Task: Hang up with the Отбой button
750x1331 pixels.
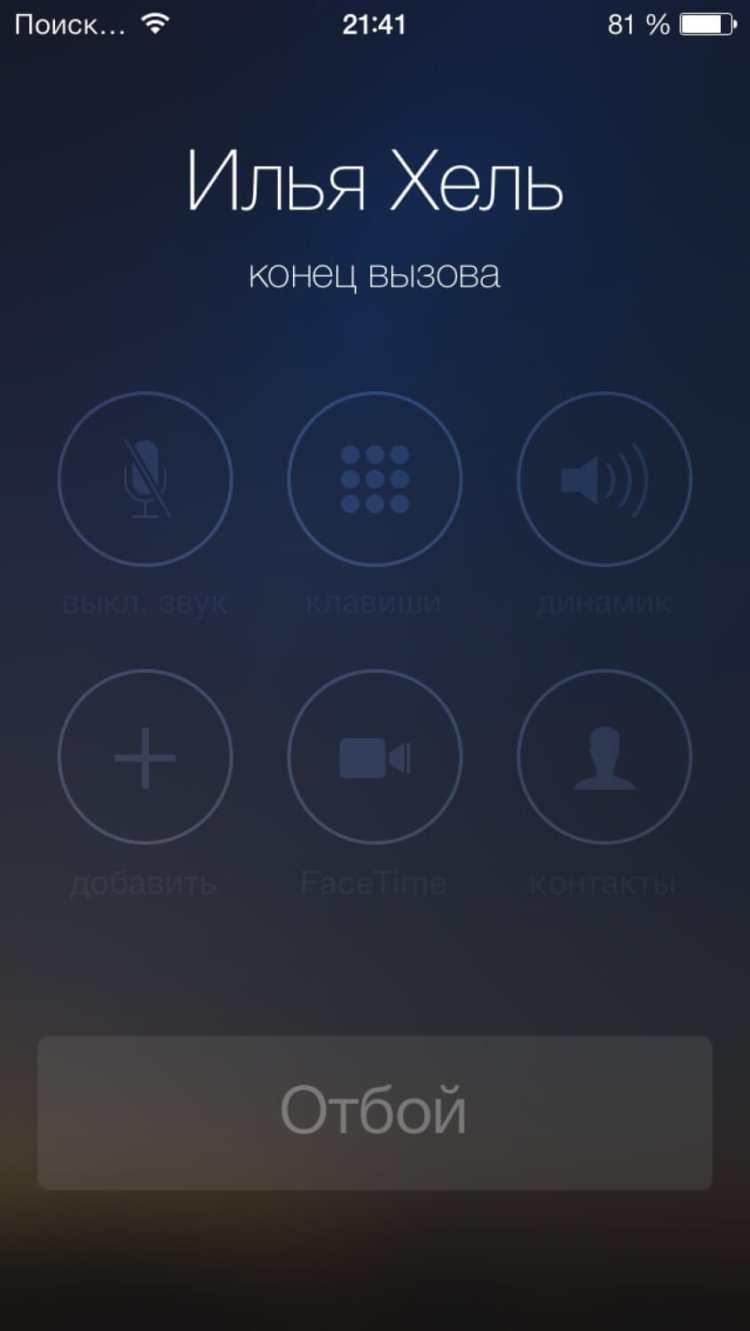Action: tap(375, 1112)
